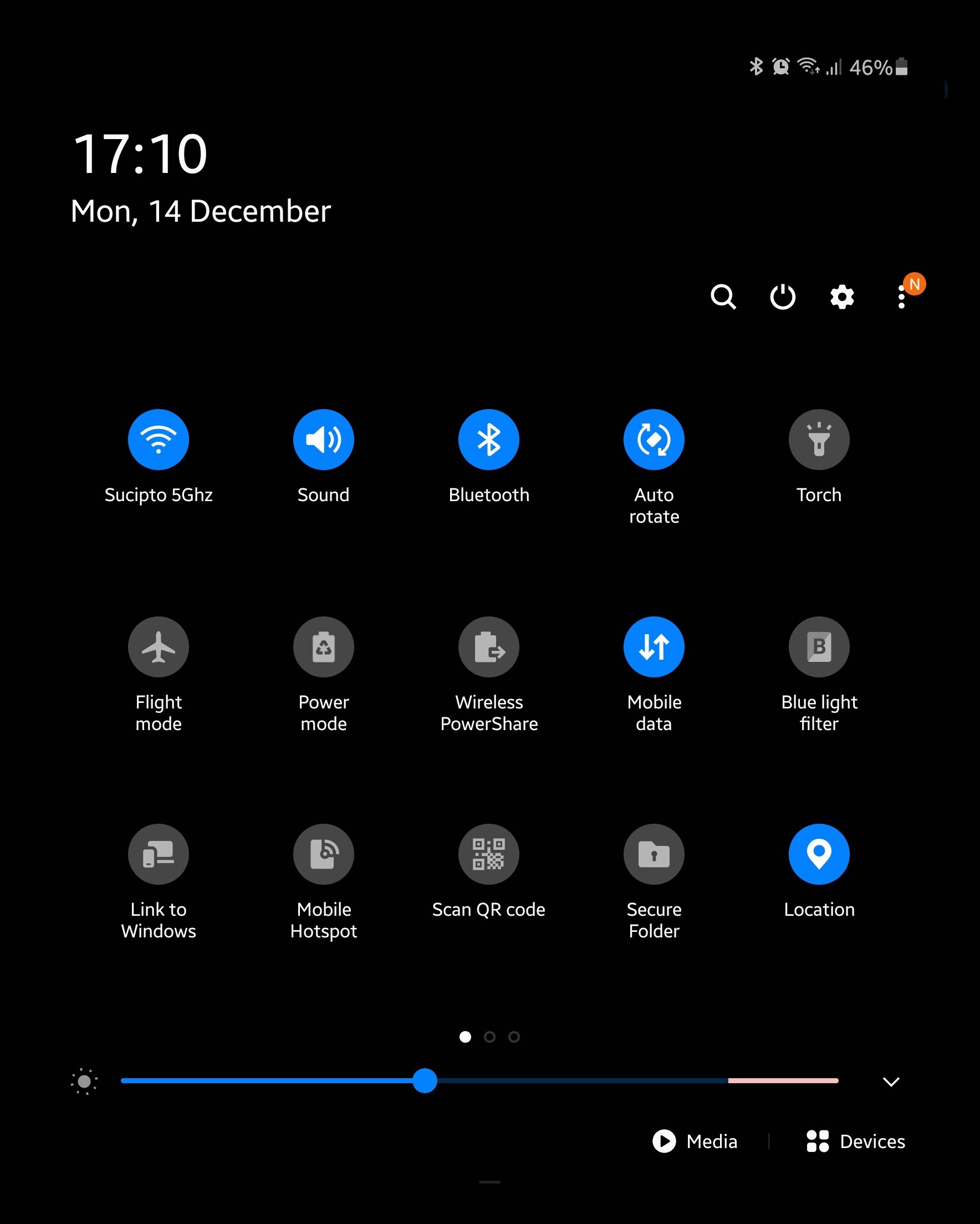This screenshot has width=980, height=1224.
Task: Enable Flight mode
Action: pos(159,646)
